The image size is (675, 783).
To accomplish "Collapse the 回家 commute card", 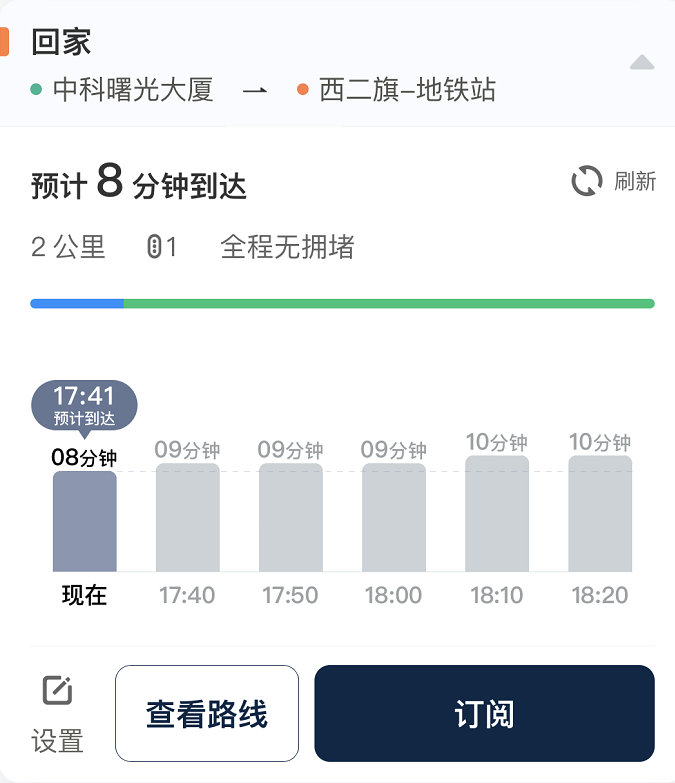I will [641, 63].
